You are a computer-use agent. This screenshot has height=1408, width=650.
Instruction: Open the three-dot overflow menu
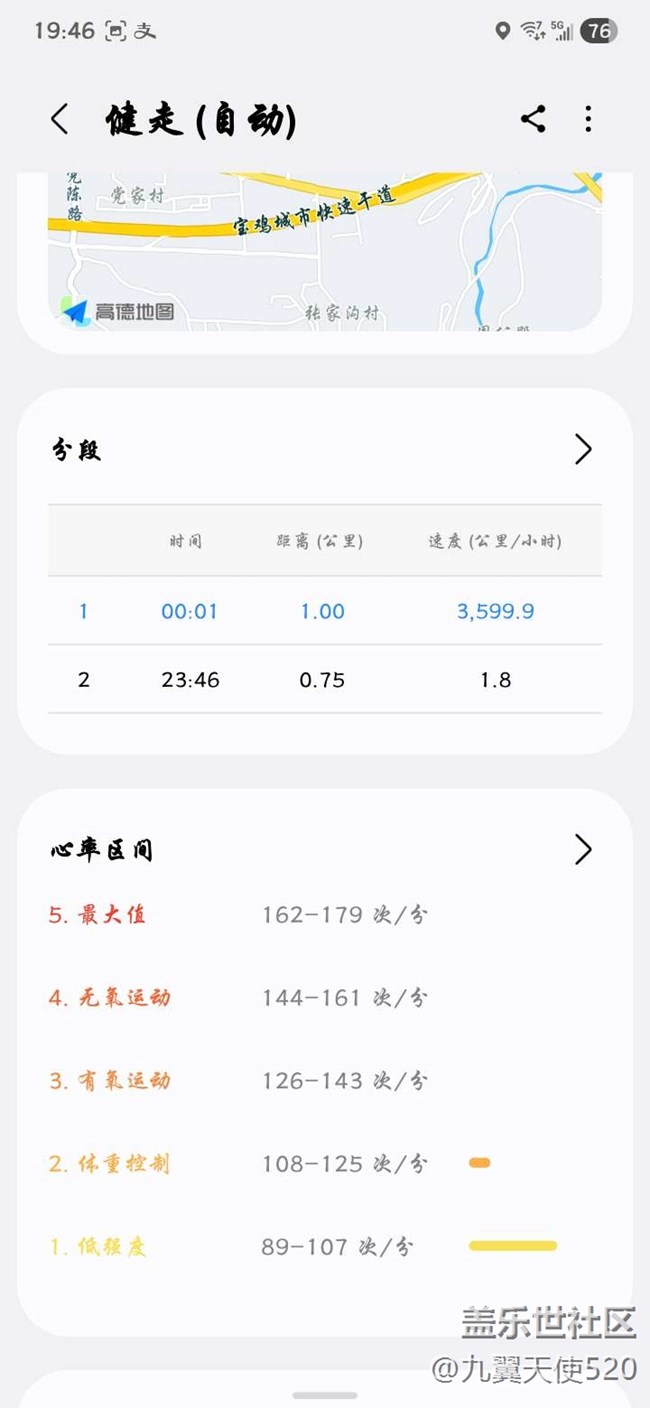coord(588,119)
